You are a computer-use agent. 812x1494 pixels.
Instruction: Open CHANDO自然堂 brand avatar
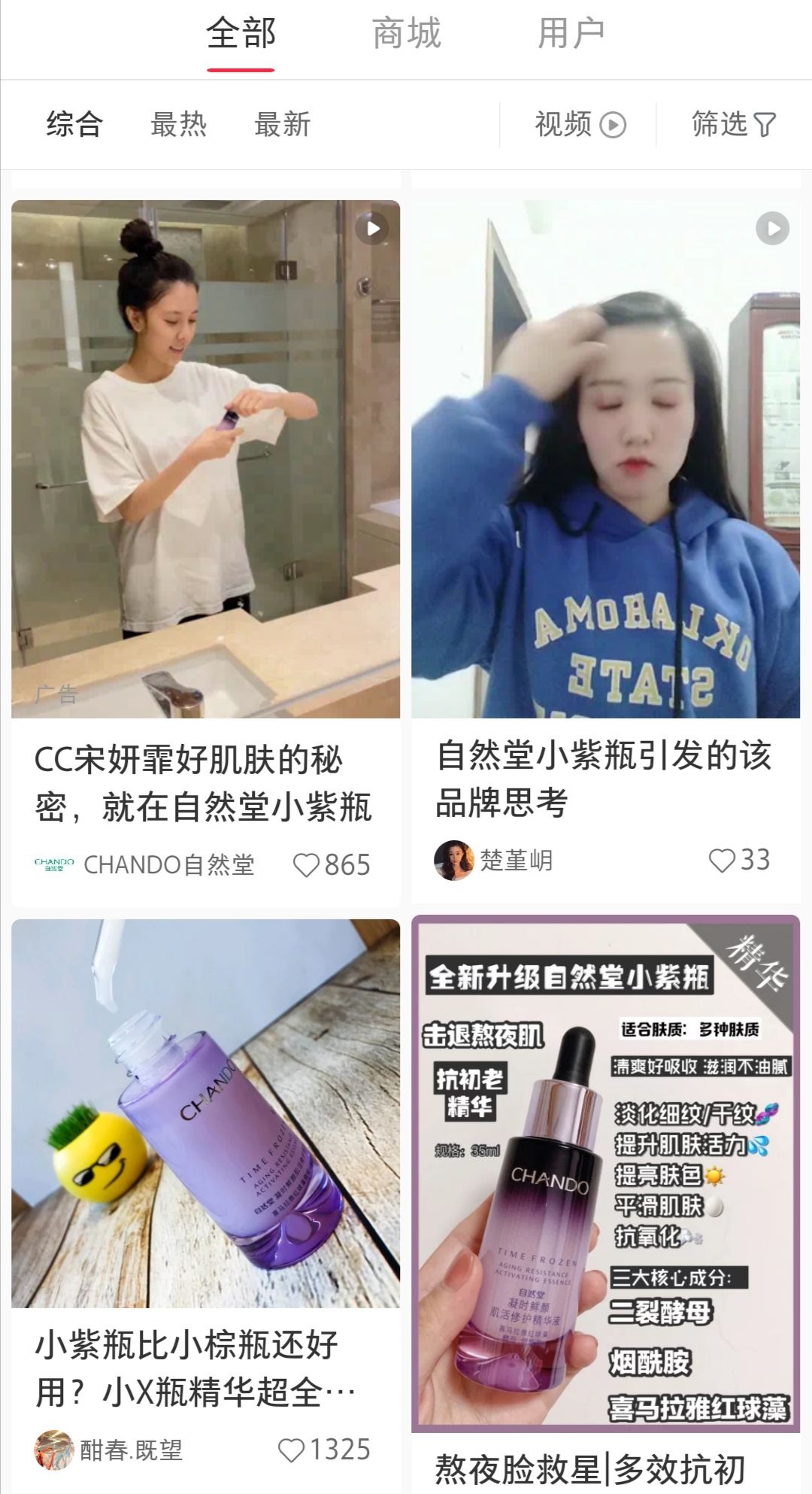55,865
